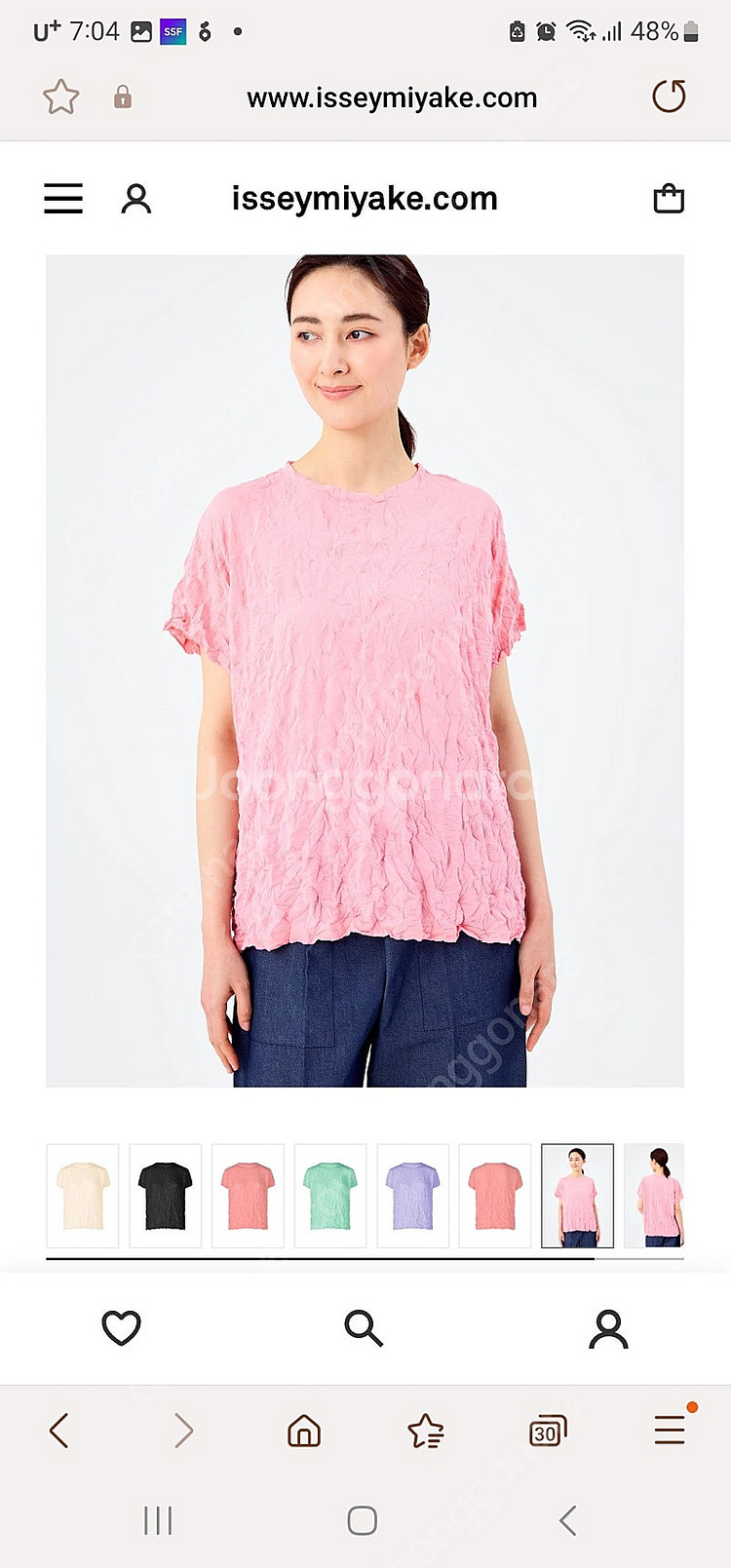This screenshot has height=1568, width=731.
Task: Open the wishlist heart
Action: 122,1327
